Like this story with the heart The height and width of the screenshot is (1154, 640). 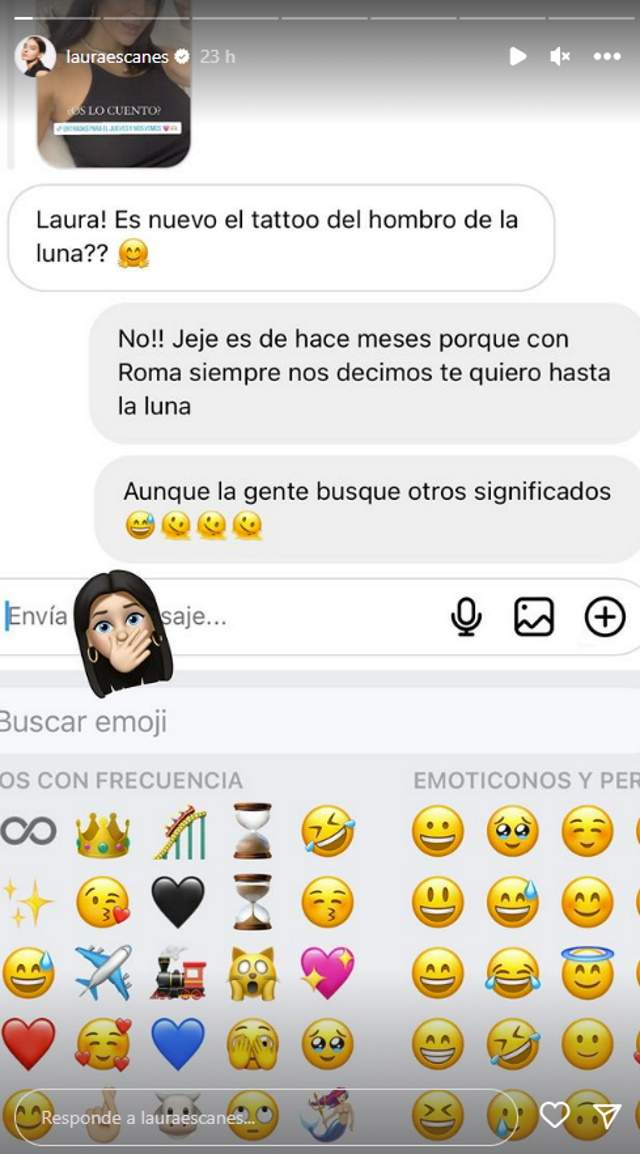coord(555,1114)
